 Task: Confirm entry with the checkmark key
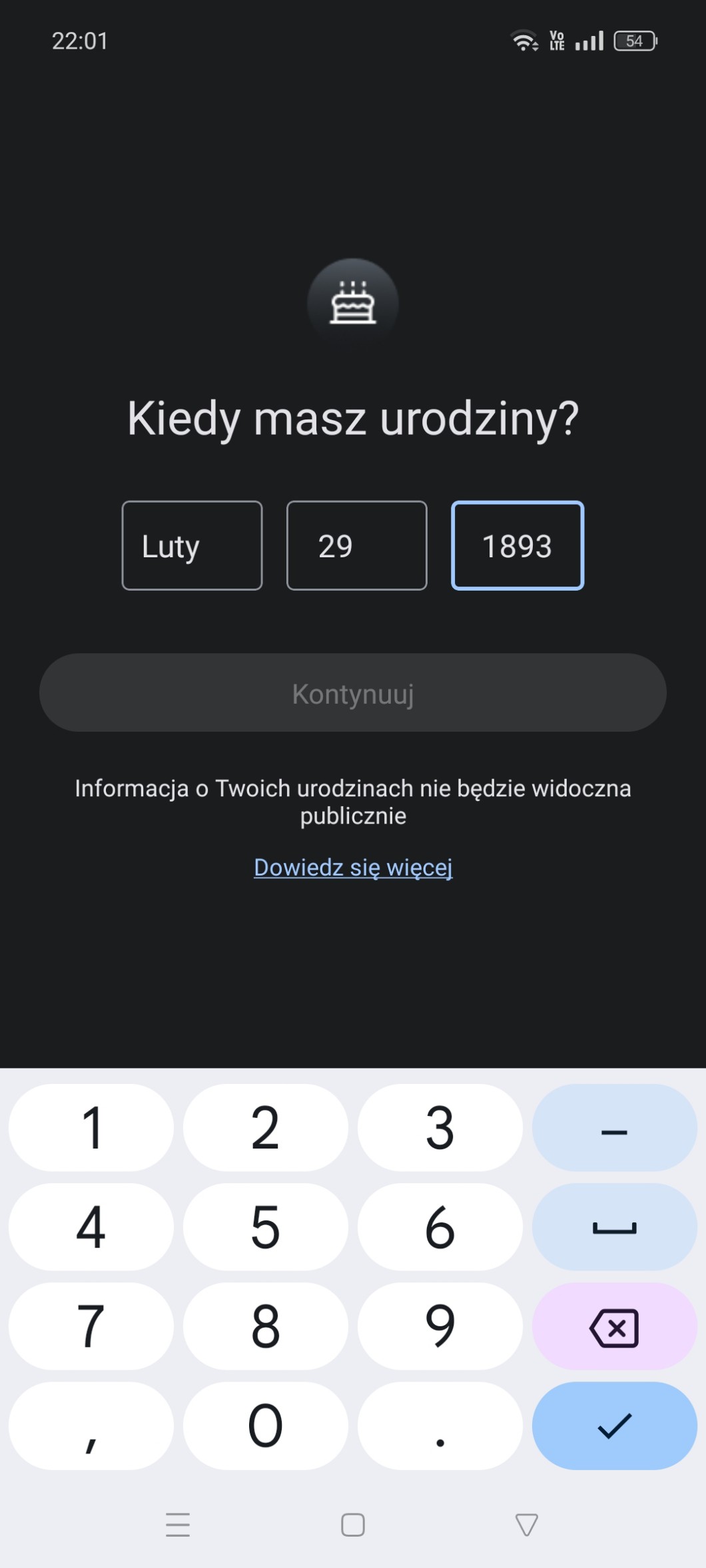coord(614,1426)
